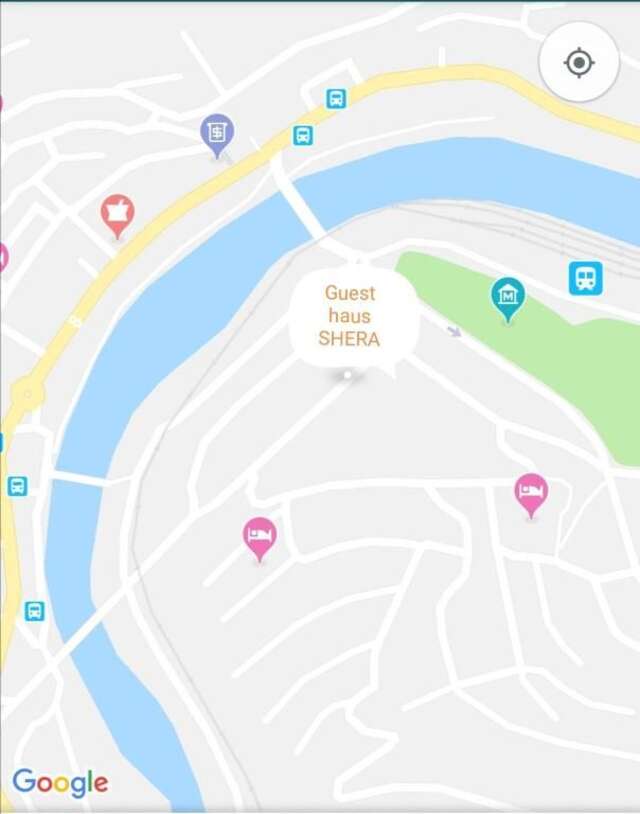640x814 pixels.
Task: Center map on my current location
Action: click(x=579, y=62)
